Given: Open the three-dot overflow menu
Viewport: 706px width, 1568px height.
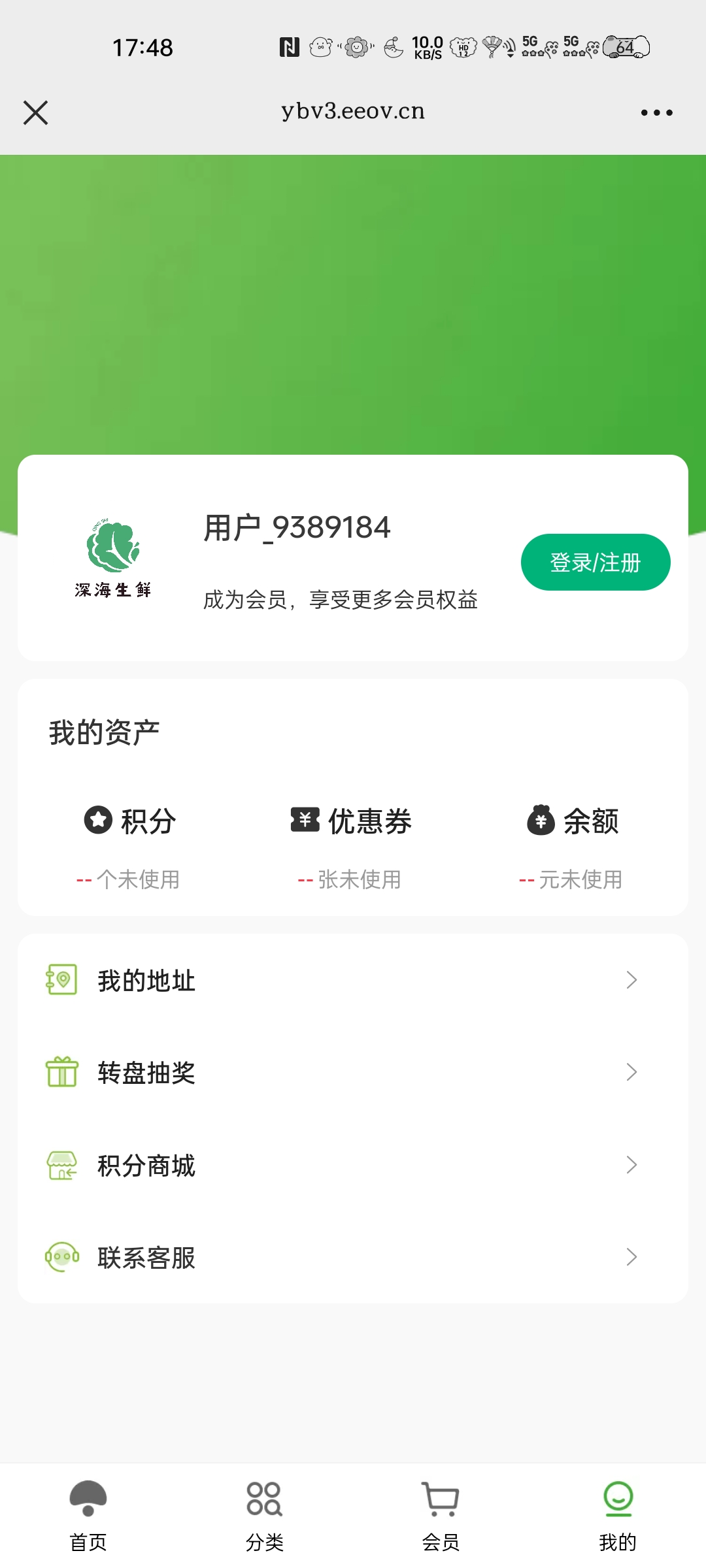Looking at the screenshot, I should 656,112.
